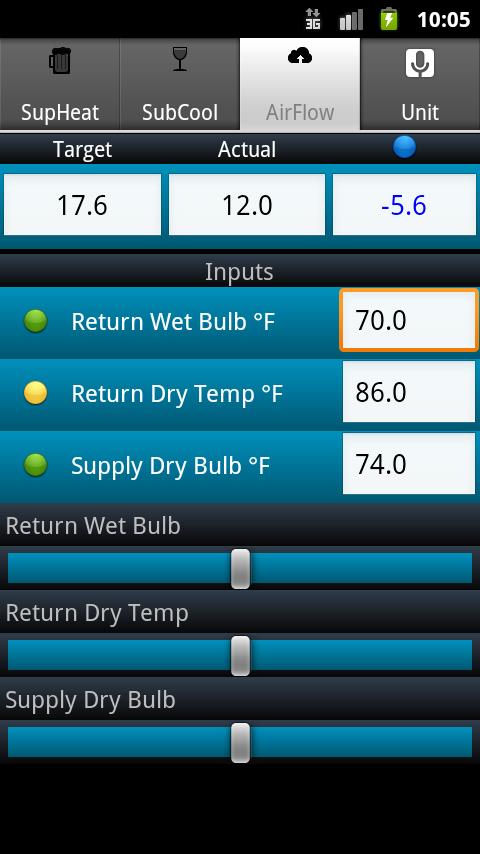Edit the Return Wet Bulb °F field
480x854 pixels.
coord(409,320)
